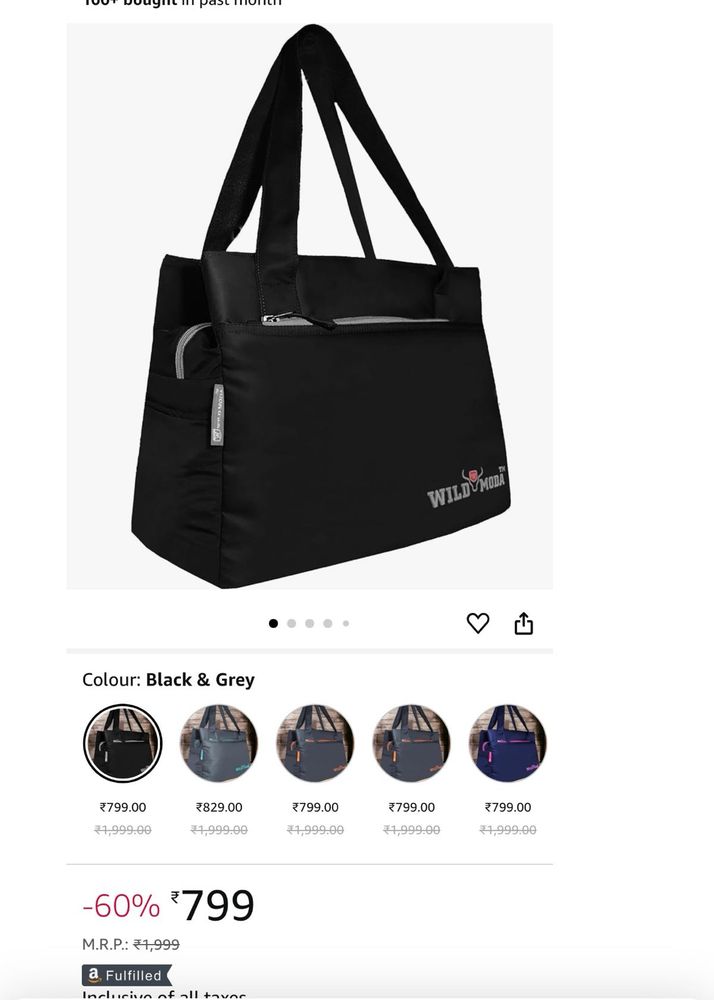Share this product listing
The height and width of the screenshot is (1000, 714).
tap(524, 624)
